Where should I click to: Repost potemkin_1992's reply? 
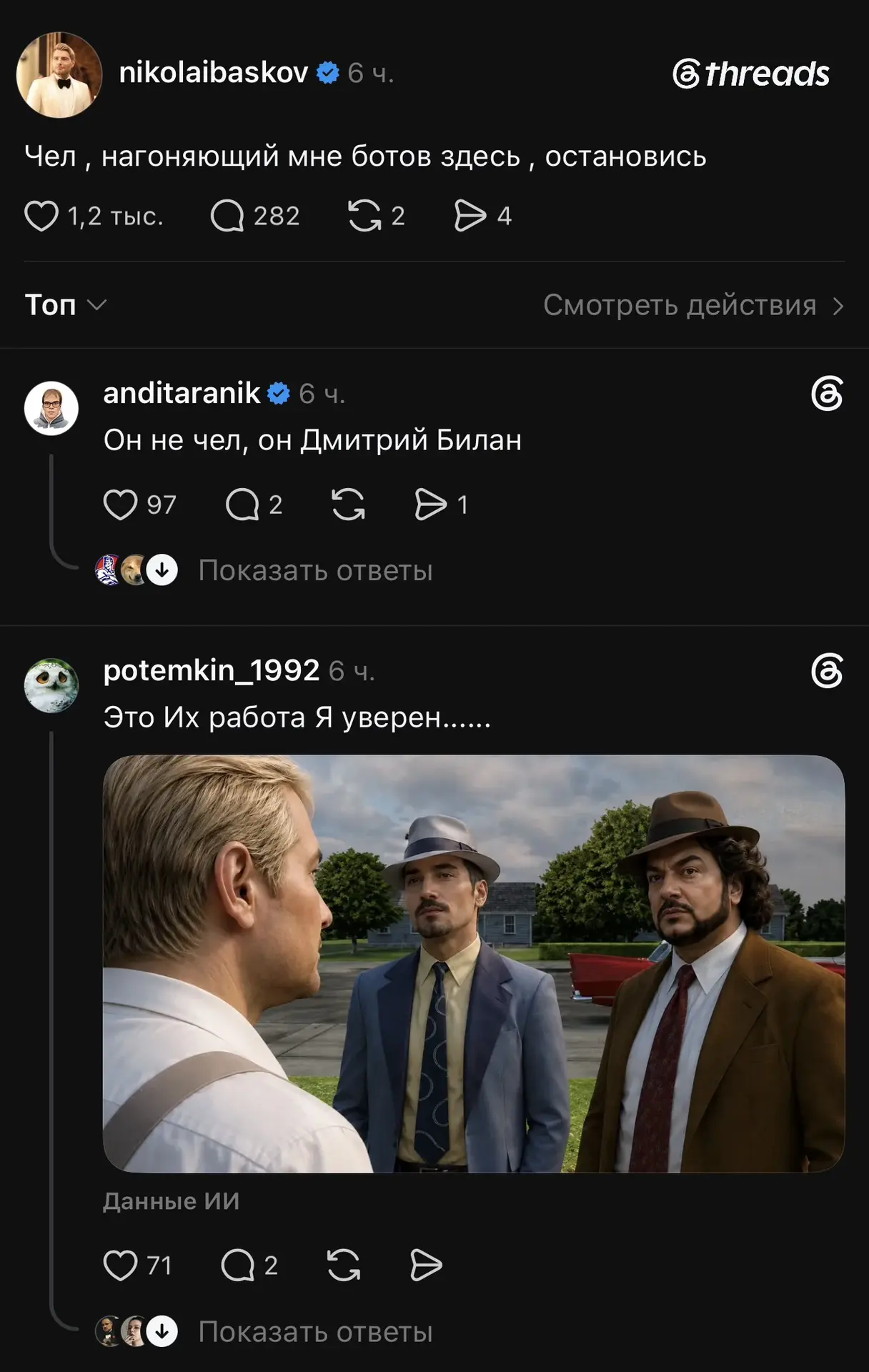tap(344, 1266)
